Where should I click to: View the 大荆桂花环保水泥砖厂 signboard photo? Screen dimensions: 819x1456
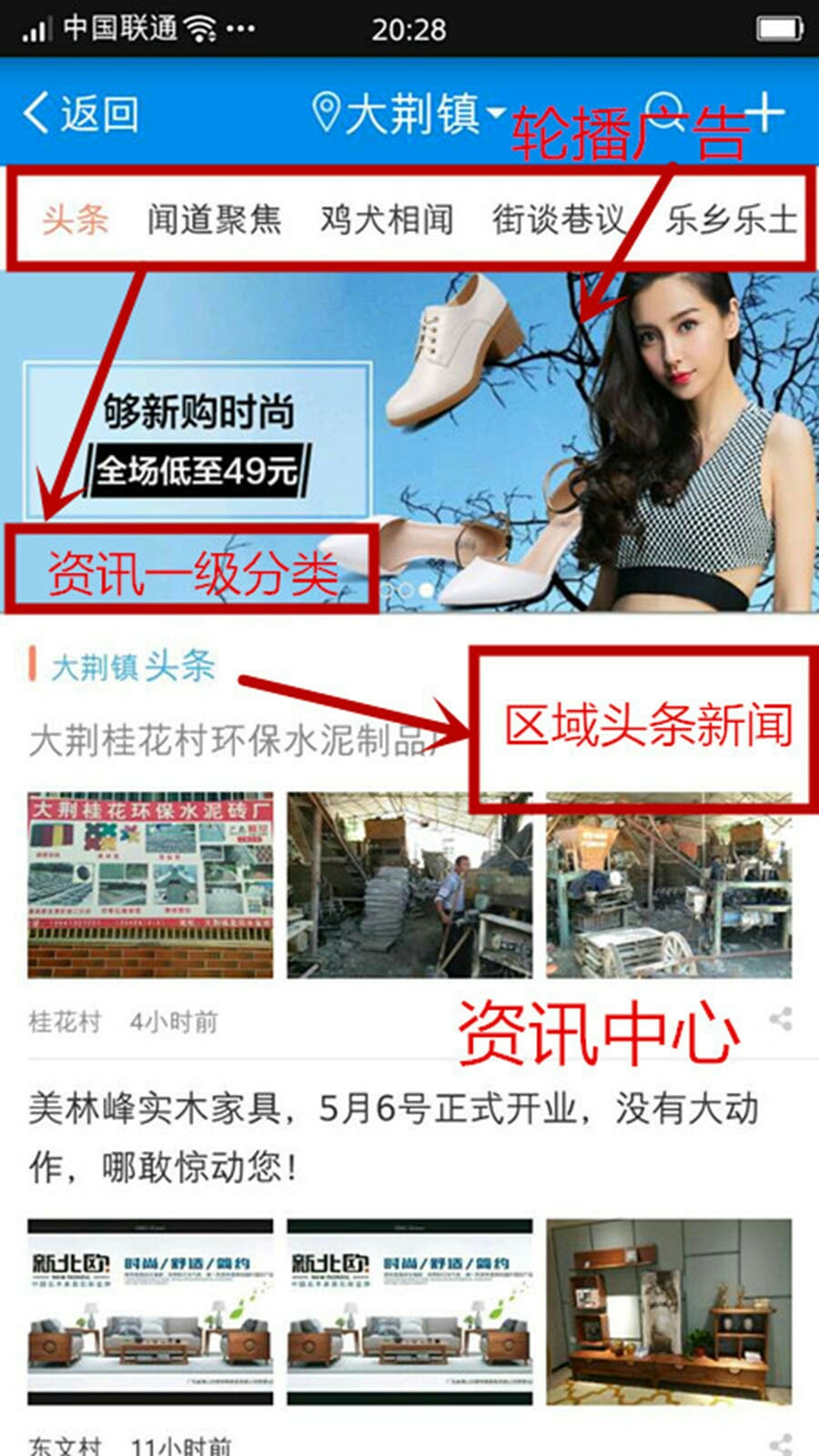tap(150, 885)
